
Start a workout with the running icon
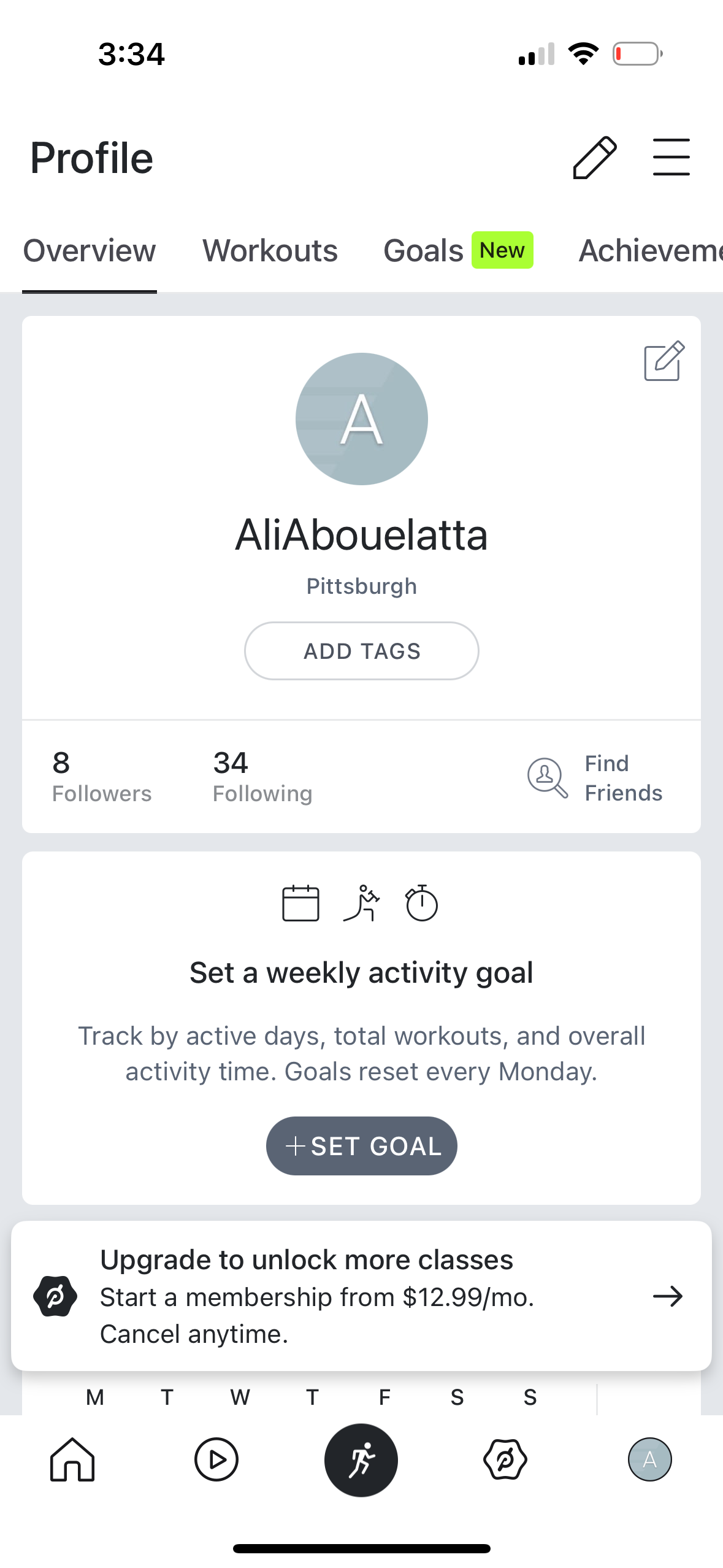[361, 1459]
